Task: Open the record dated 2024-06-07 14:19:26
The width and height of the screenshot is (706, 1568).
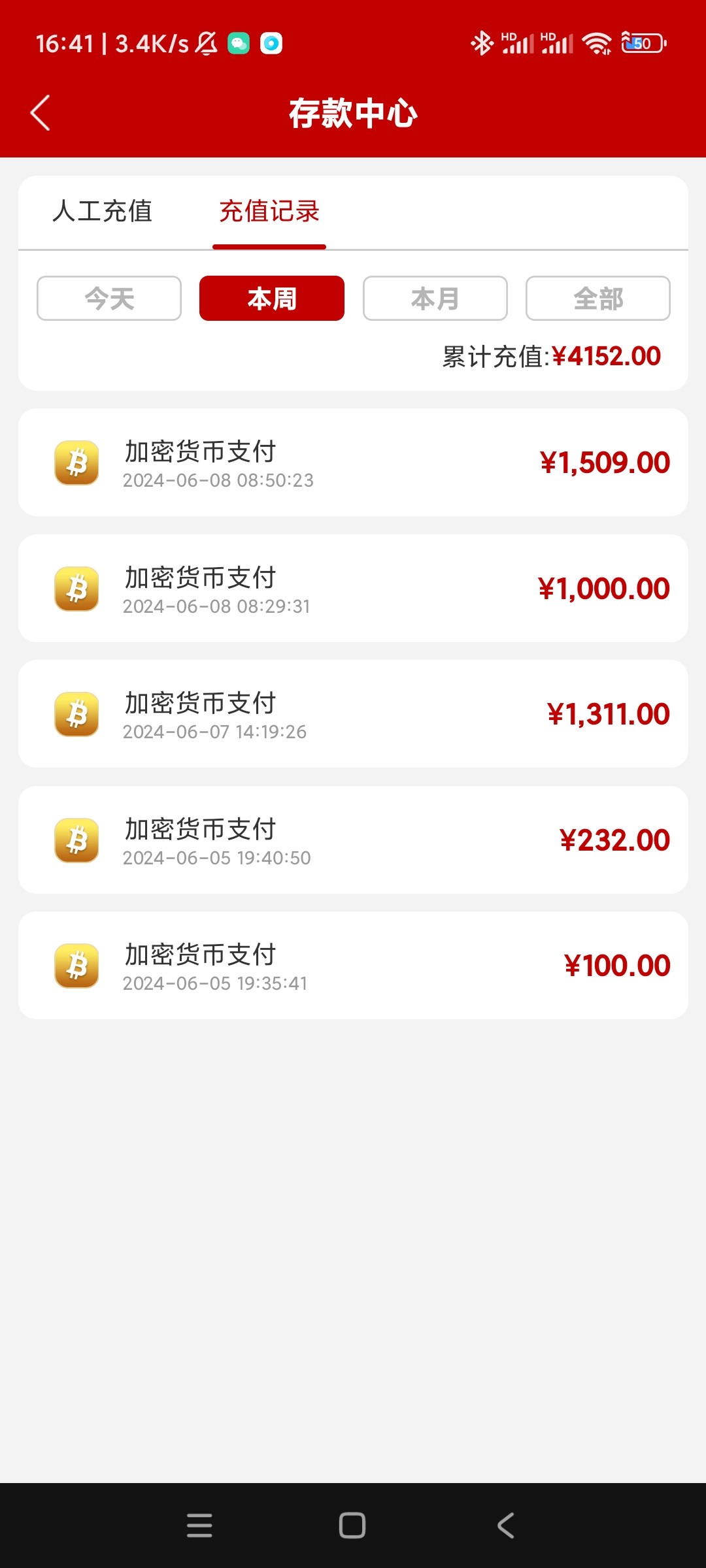Action: pyautogui.click(x=353, y=715)
